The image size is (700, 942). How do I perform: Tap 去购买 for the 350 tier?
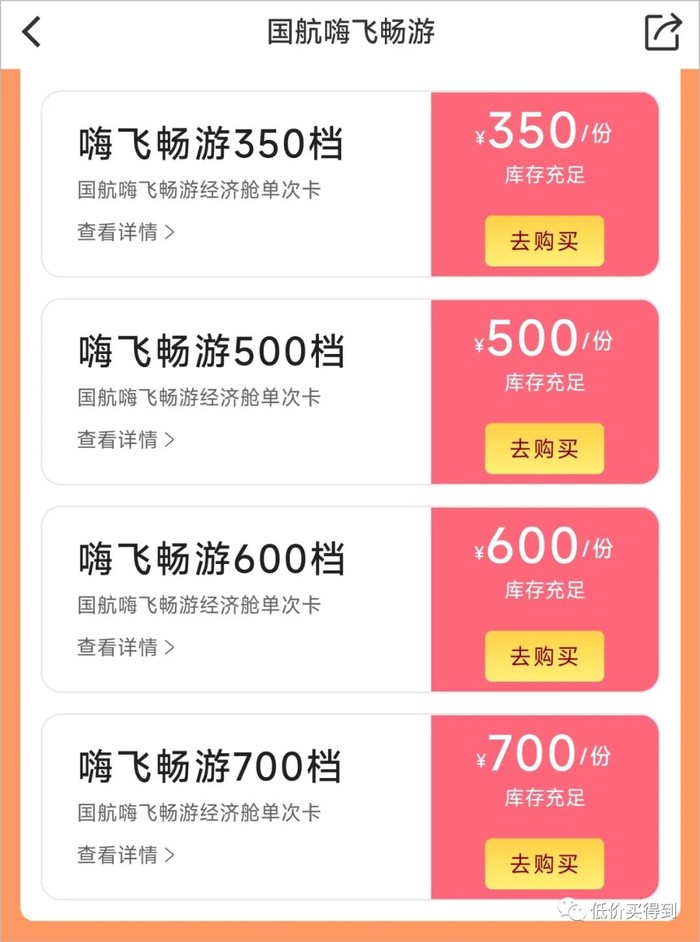pyautogui.click(x=544, y=241)
